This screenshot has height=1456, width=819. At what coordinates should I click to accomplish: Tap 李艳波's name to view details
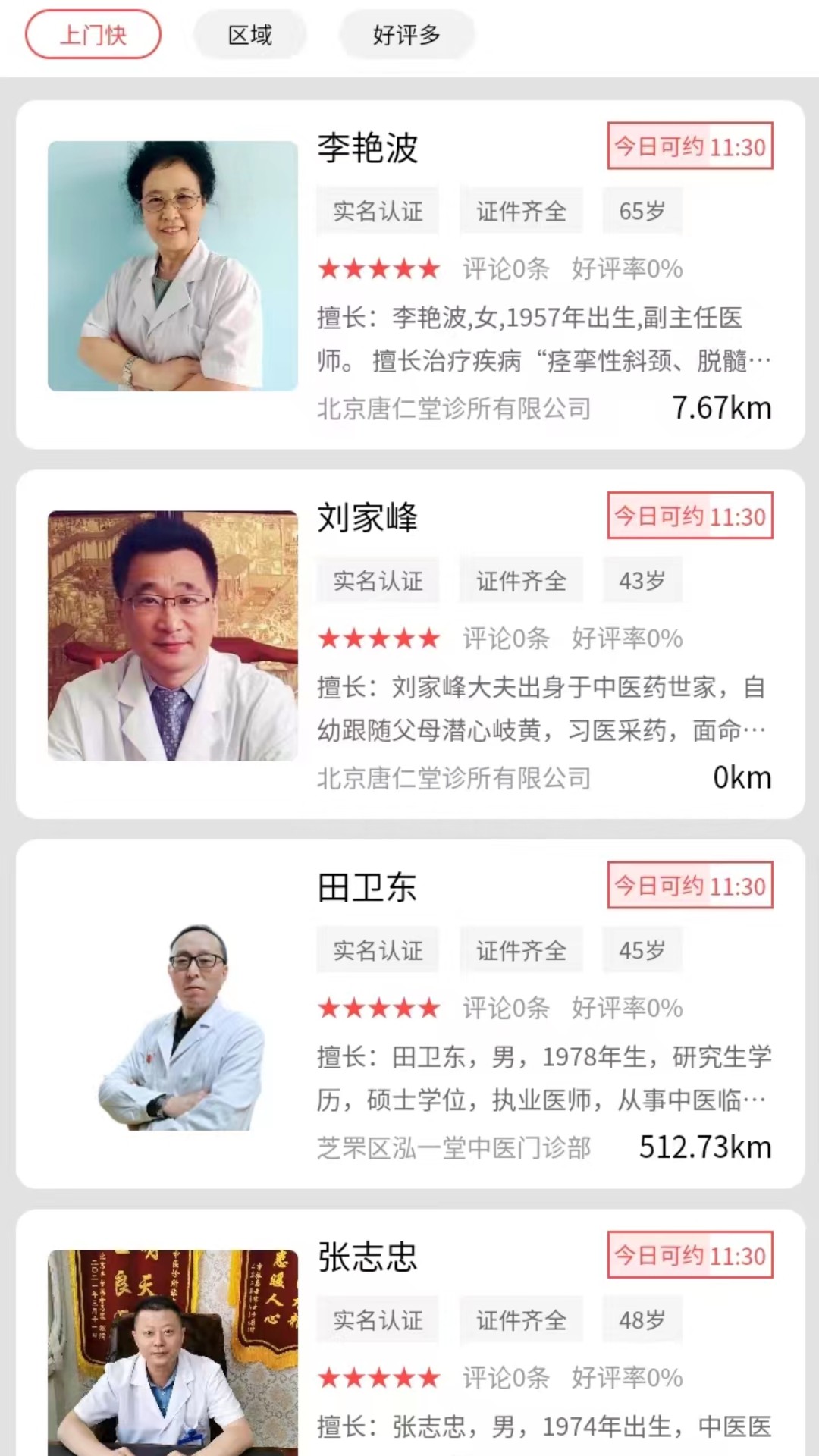click(x=367, y=149)
